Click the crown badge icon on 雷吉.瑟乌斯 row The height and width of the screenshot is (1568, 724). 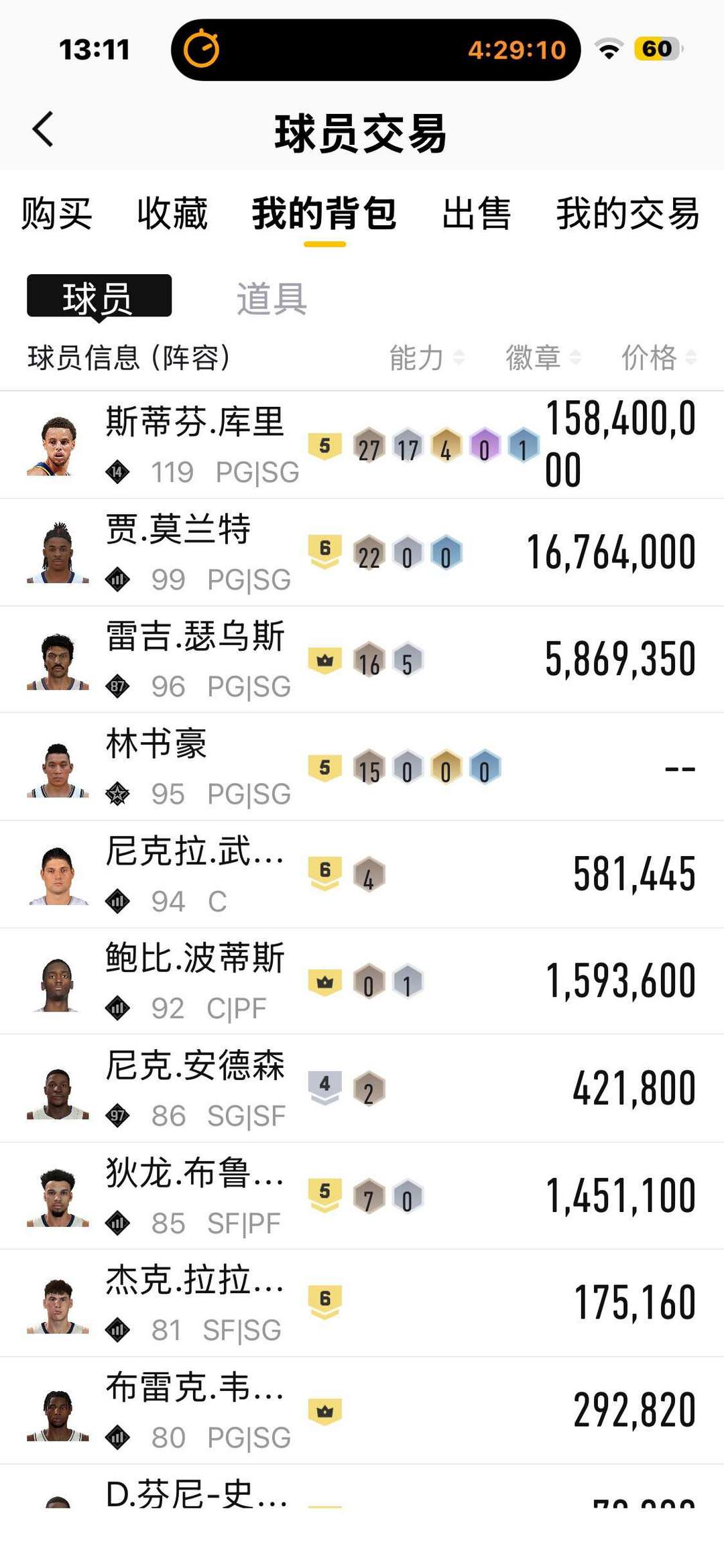(326, 660)
